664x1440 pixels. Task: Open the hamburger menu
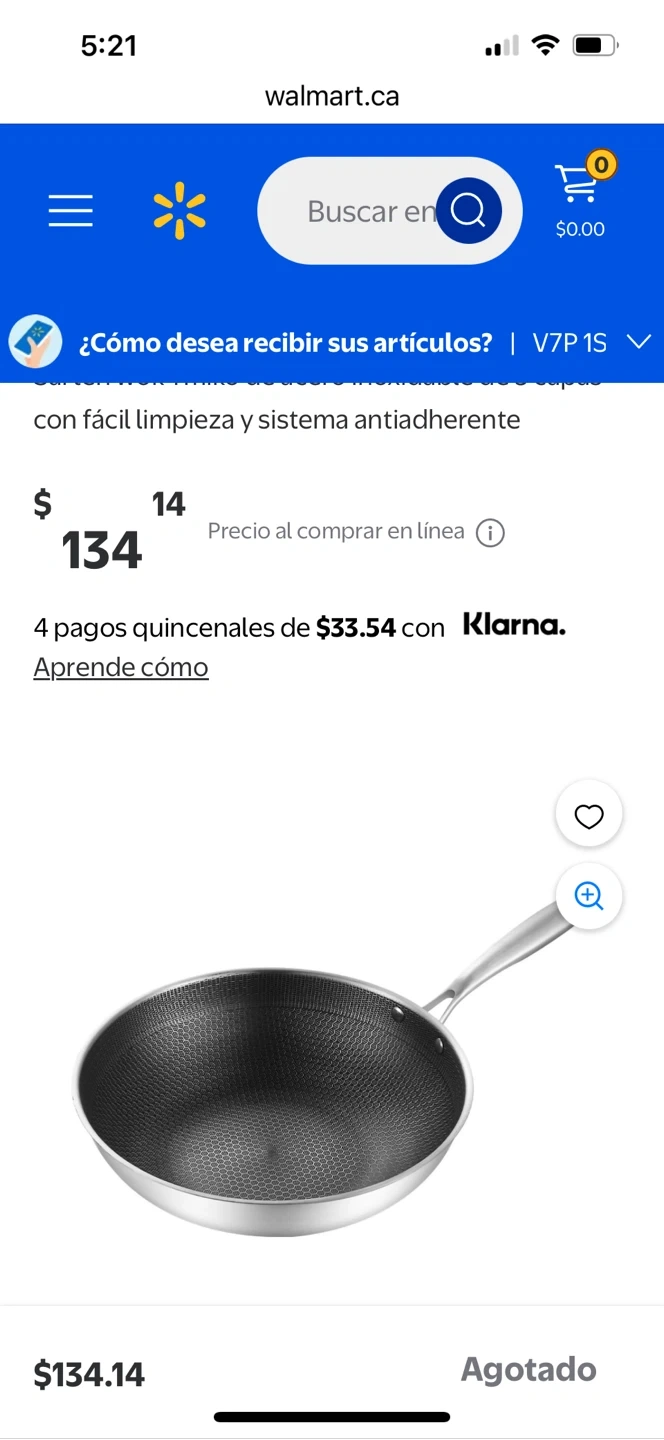(71, 211)
